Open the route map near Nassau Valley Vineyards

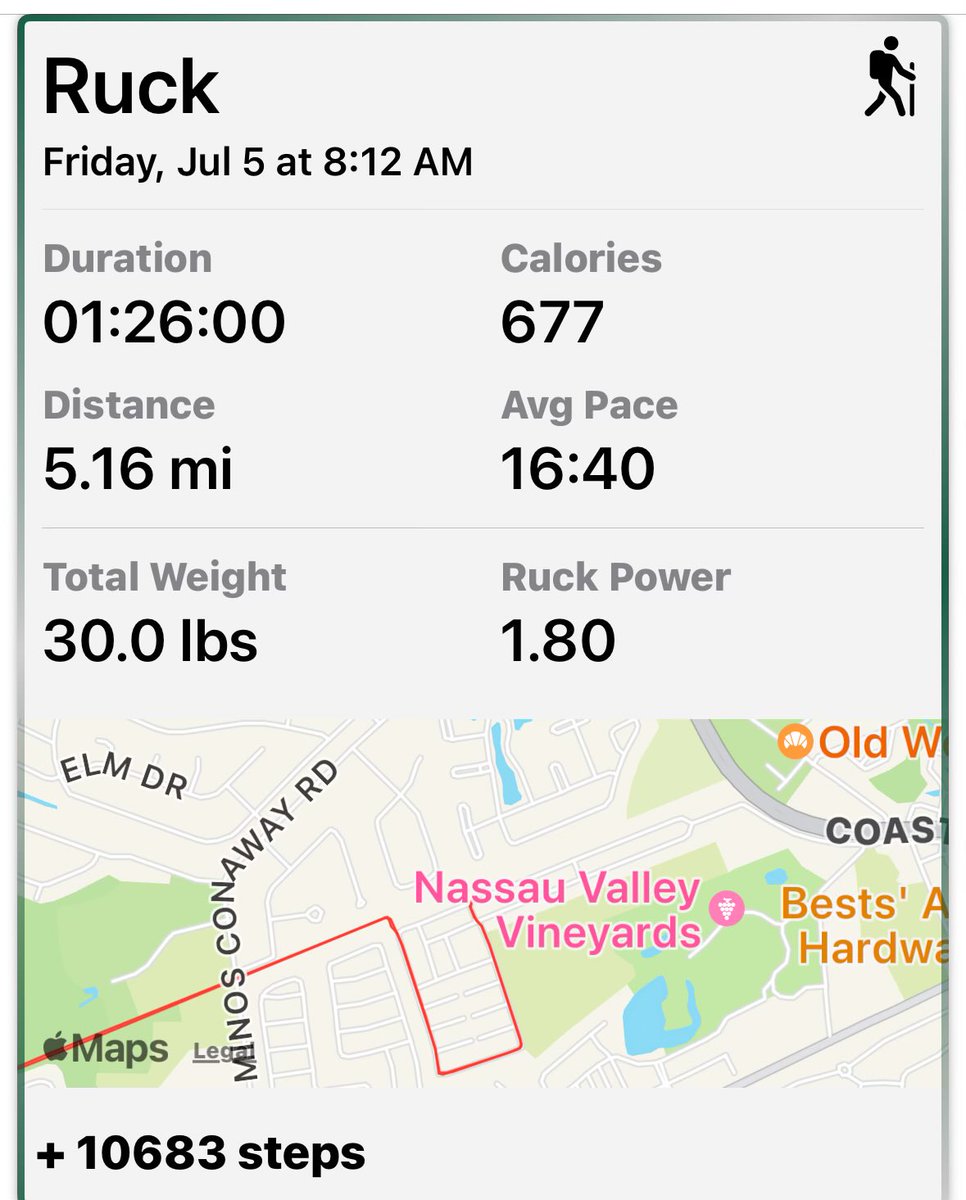(x=481, y=903)
